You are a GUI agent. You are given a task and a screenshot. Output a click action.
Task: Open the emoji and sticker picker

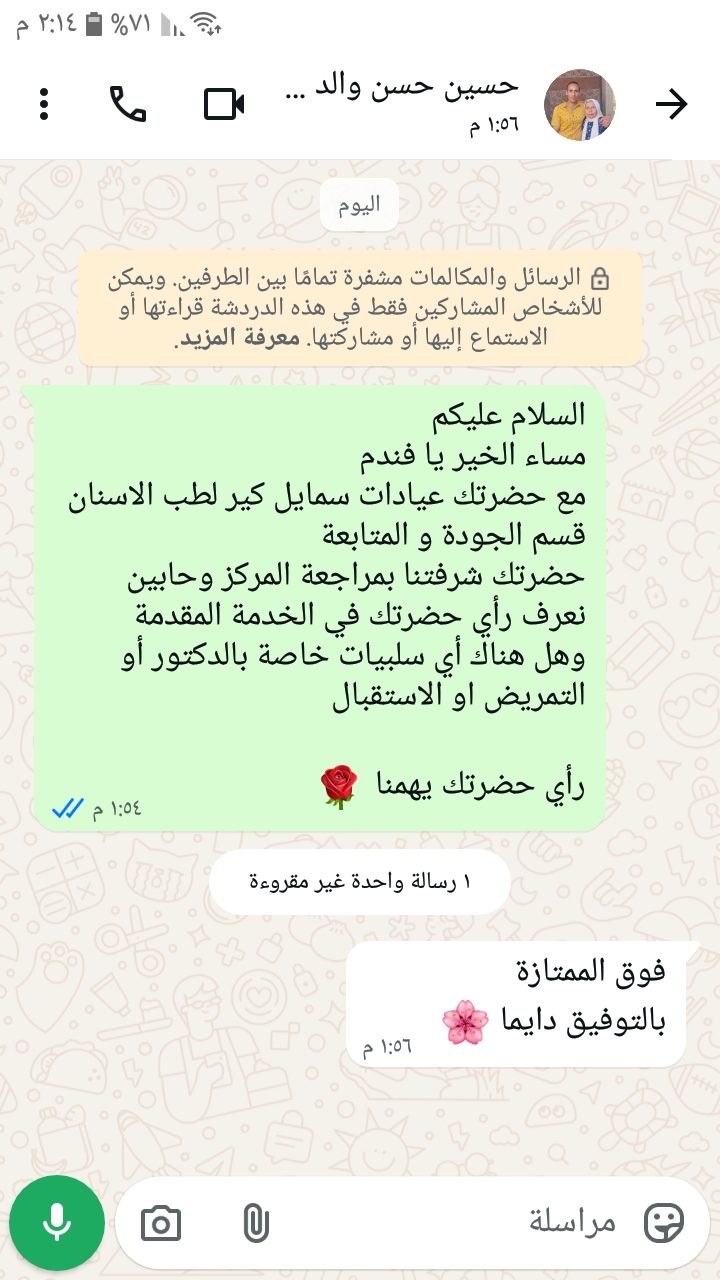tap(665, 1222)
